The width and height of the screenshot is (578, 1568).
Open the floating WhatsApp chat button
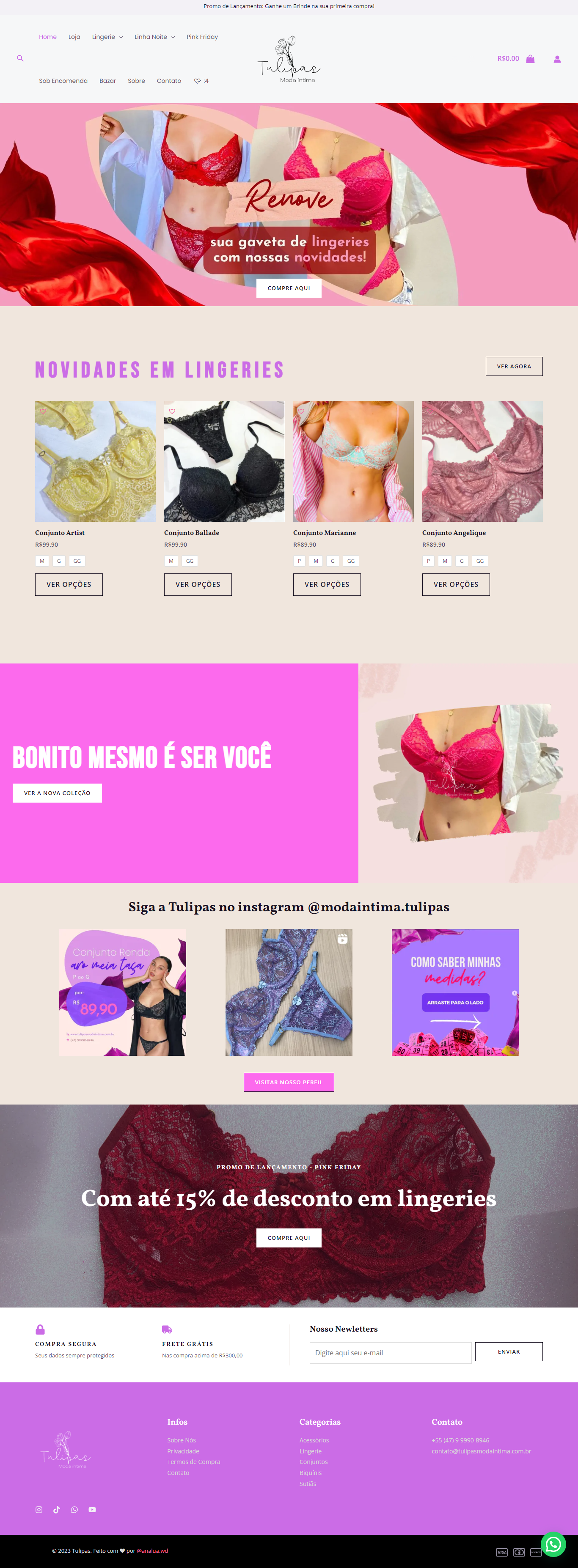[553, 1543]
